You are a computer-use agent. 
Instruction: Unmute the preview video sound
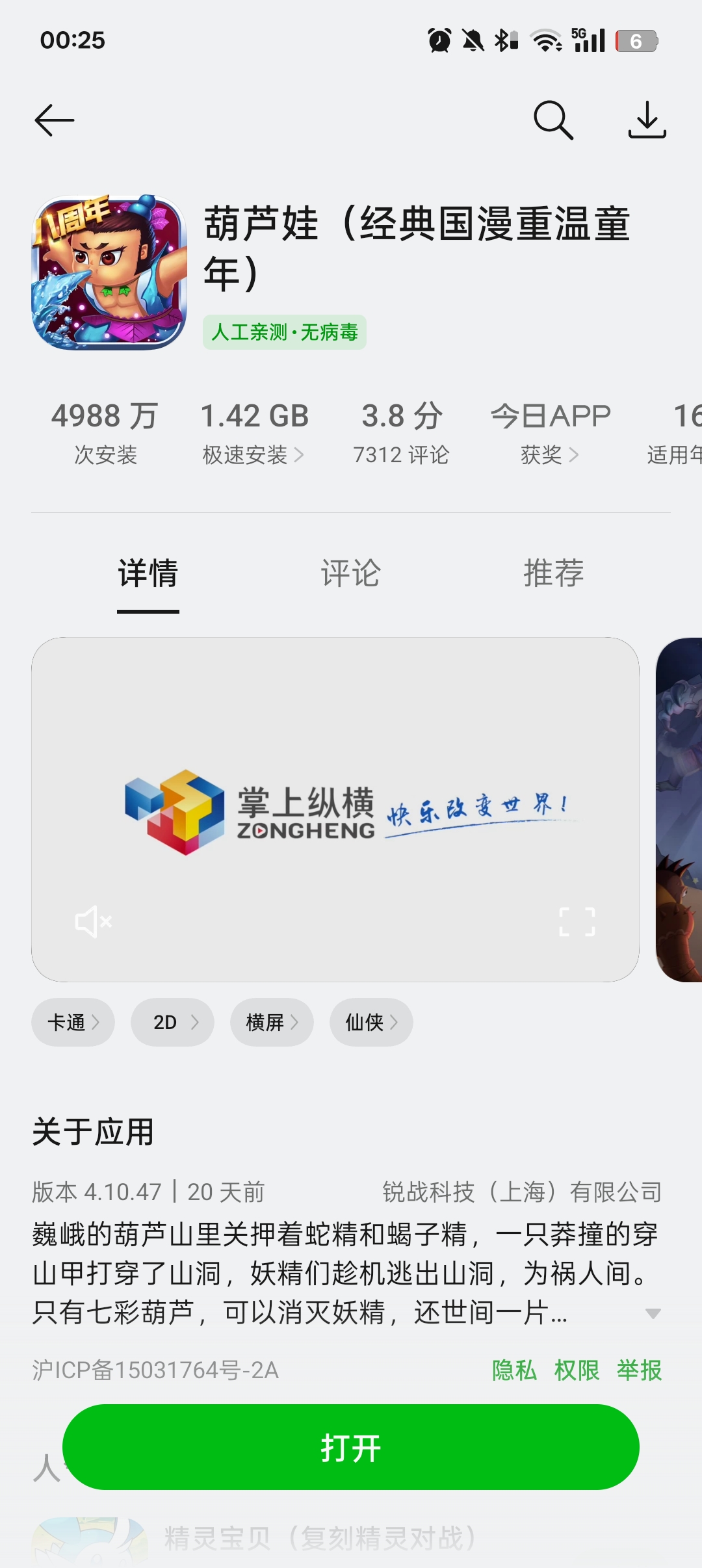pyautogui.click(x=93, y=922)
